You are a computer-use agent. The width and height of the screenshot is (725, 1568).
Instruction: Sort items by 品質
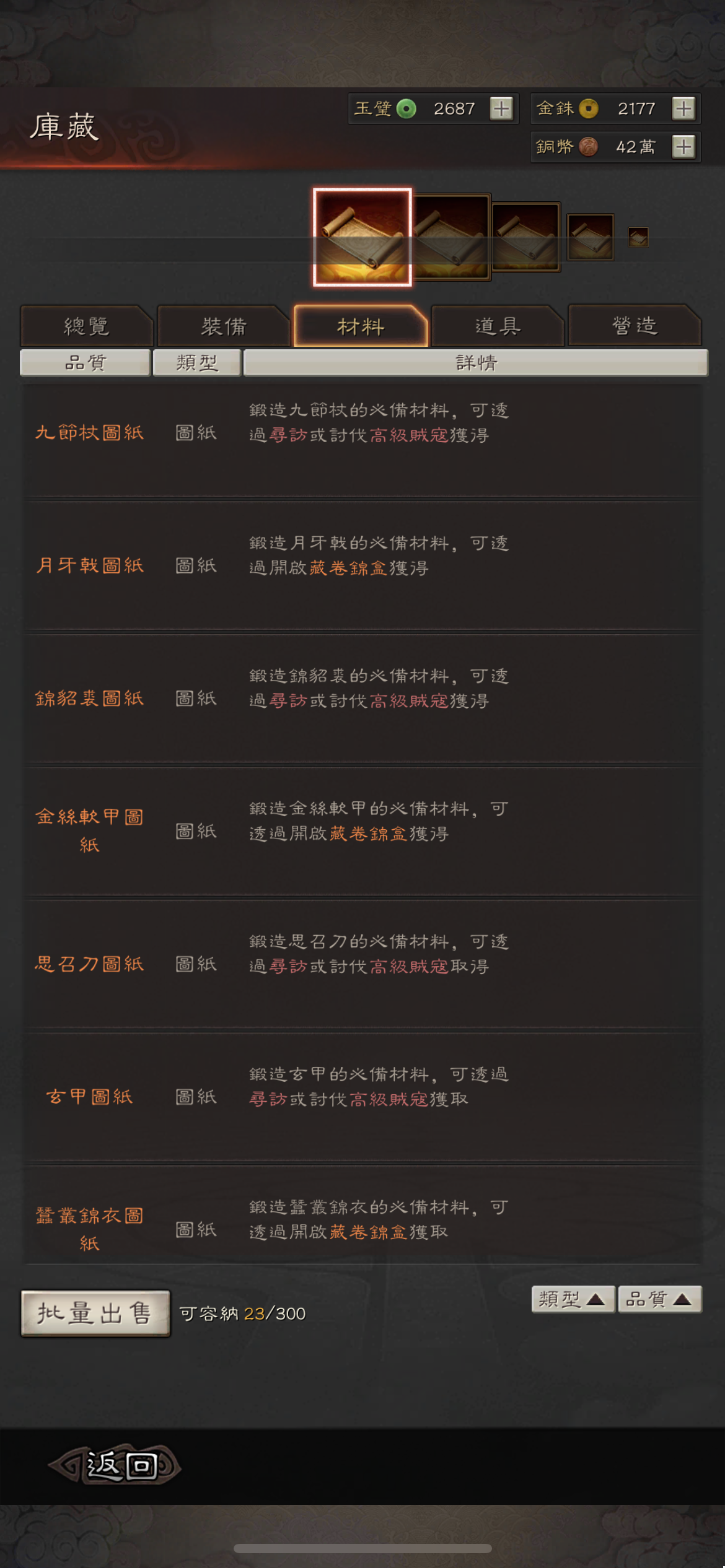pyautogui.click(x=659, y=1299)
